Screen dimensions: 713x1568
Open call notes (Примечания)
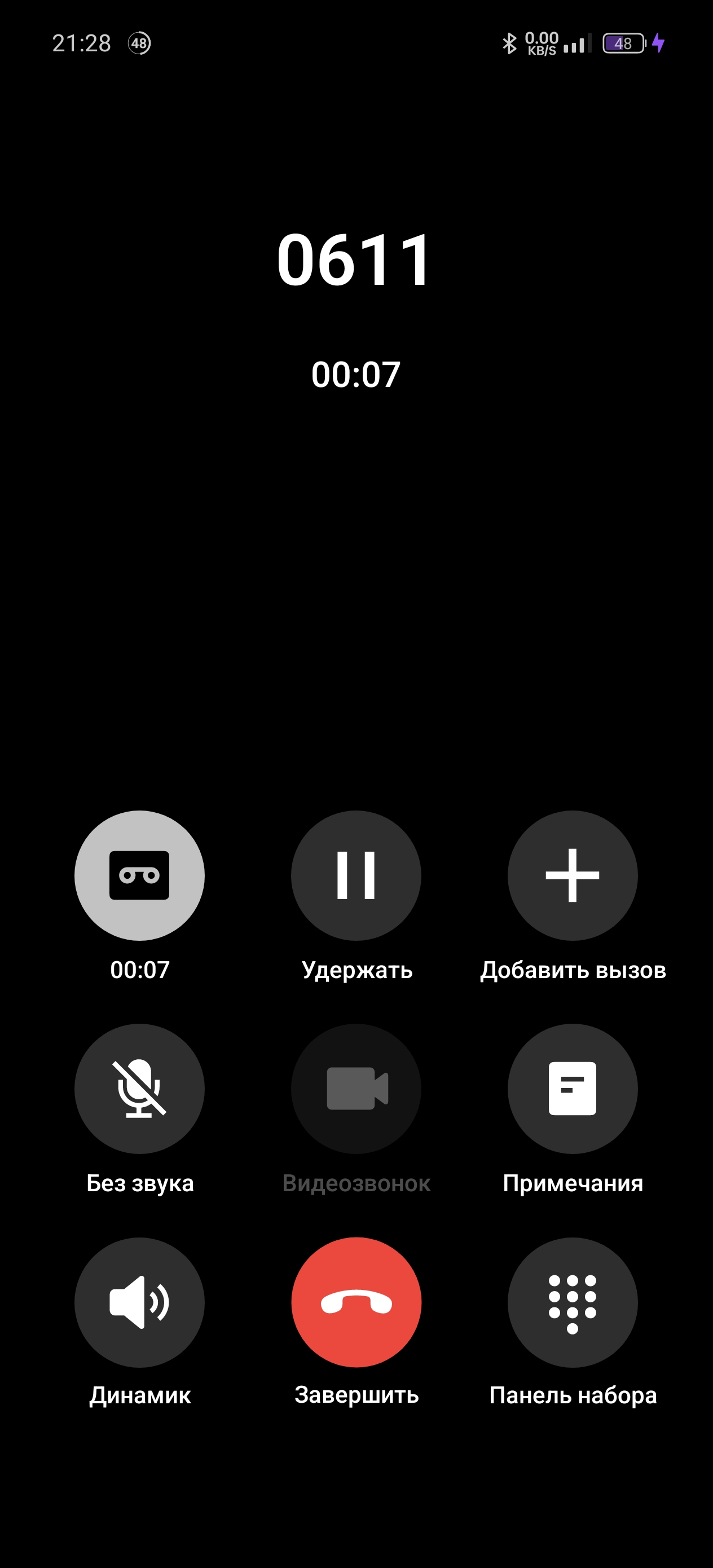573,1089
